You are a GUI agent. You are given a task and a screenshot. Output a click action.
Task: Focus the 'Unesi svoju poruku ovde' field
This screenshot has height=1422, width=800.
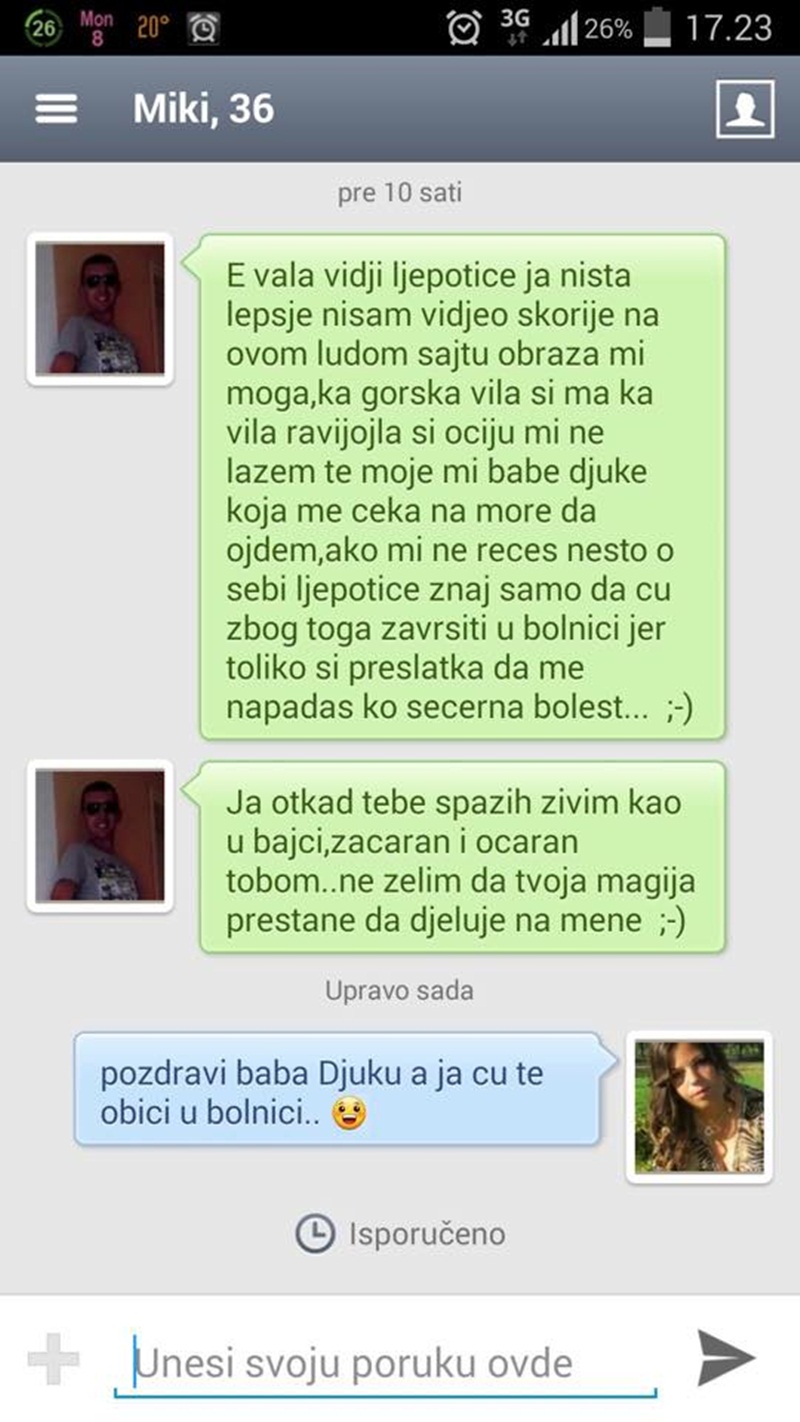point(386,1362)
